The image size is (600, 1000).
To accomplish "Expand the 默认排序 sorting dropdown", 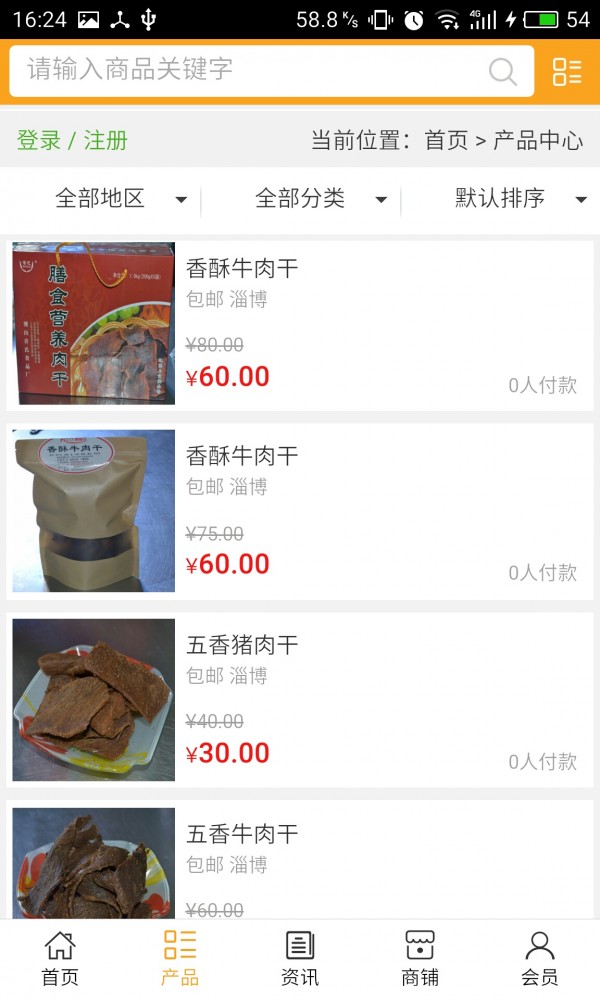I will [x=520, y=199].
